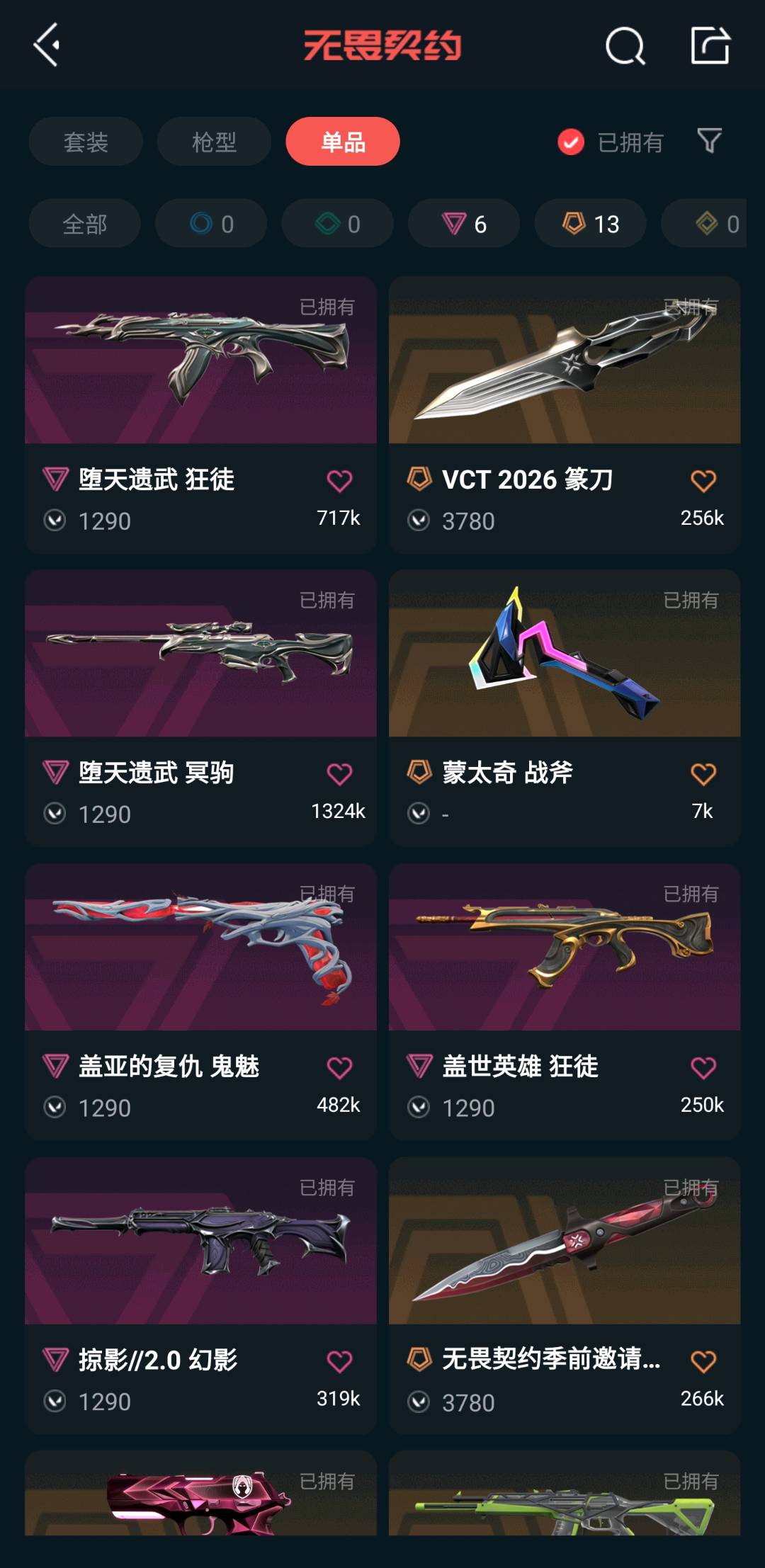Open the filter funnel icon
The height and width of the screenshot is (1568, 765).
(x=709, y=141)
